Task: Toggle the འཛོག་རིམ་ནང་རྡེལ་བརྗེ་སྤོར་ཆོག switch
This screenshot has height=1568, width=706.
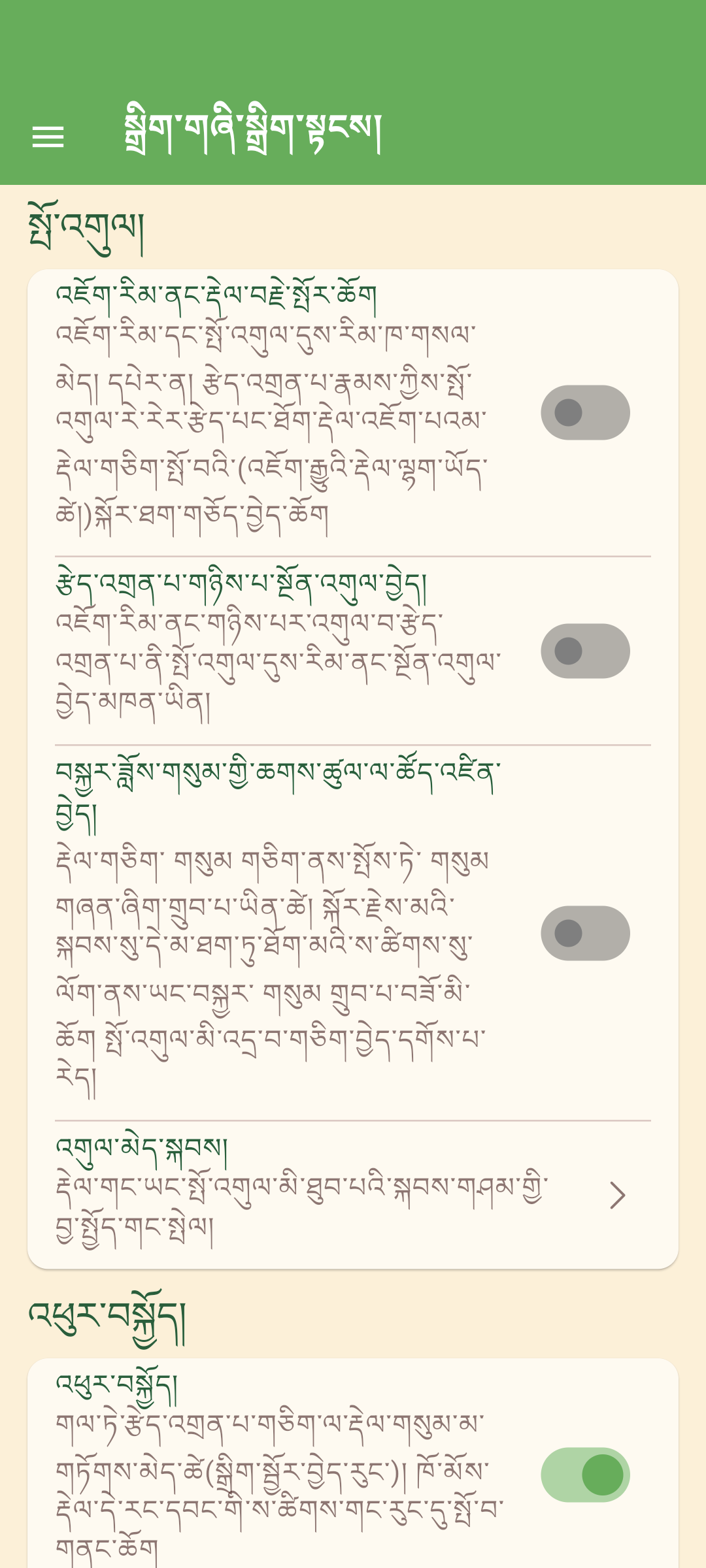Action: coord(584,412)
